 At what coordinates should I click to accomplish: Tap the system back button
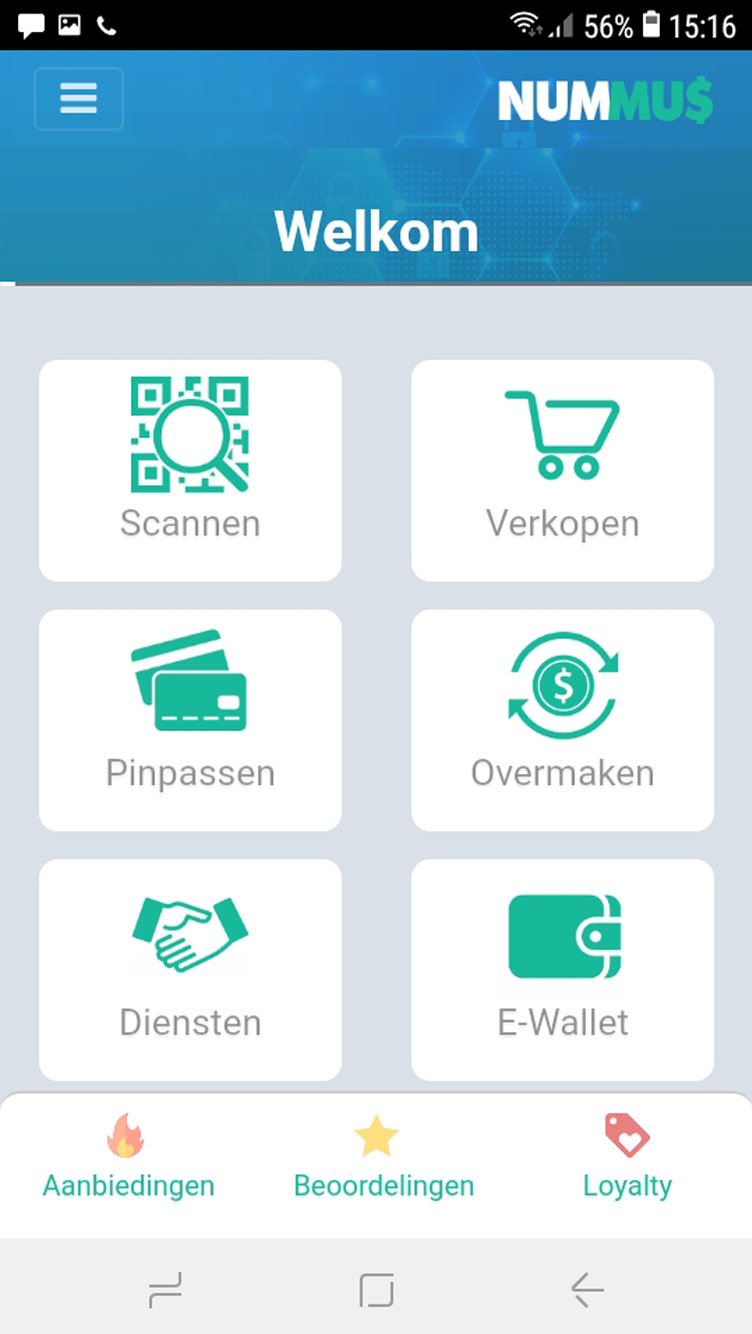[588, 1290]
